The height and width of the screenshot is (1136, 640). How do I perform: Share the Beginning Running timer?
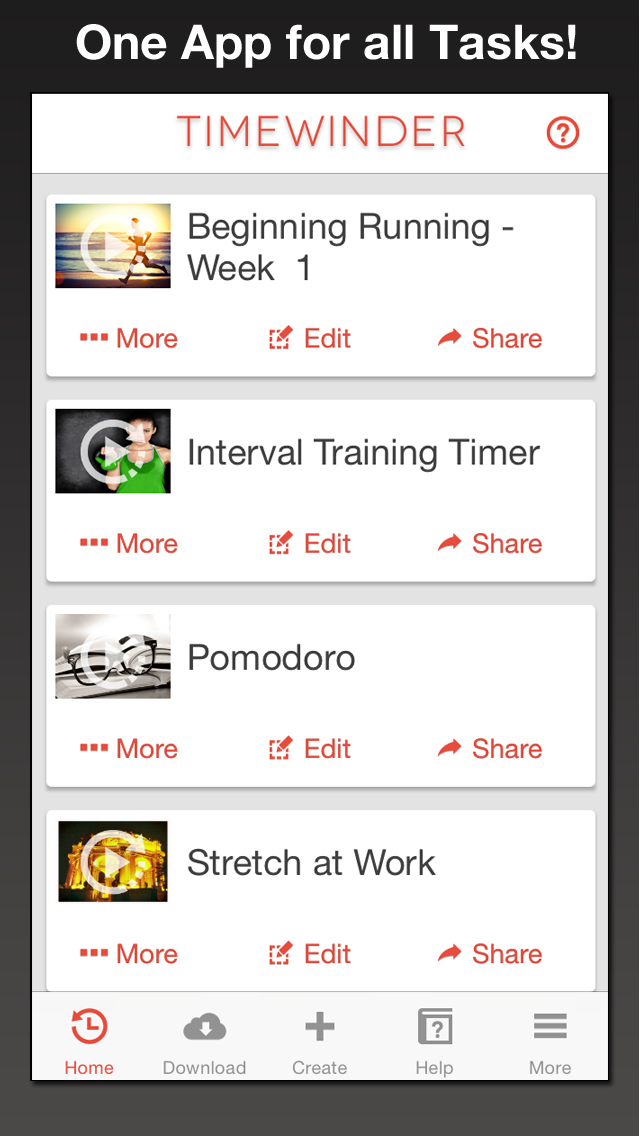(x=490, y=339)
